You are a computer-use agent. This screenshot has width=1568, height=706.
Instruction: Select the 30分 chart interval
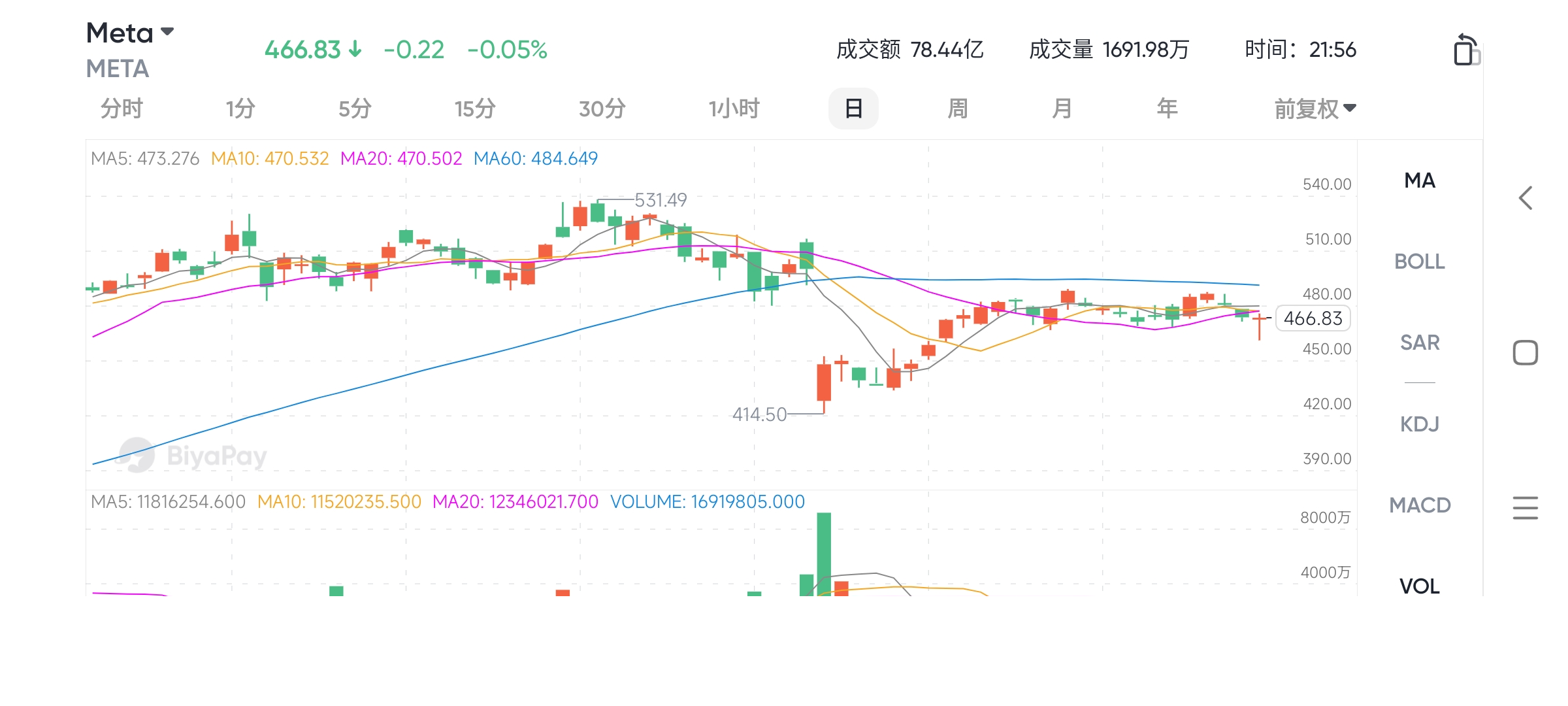tap(602, 109)
